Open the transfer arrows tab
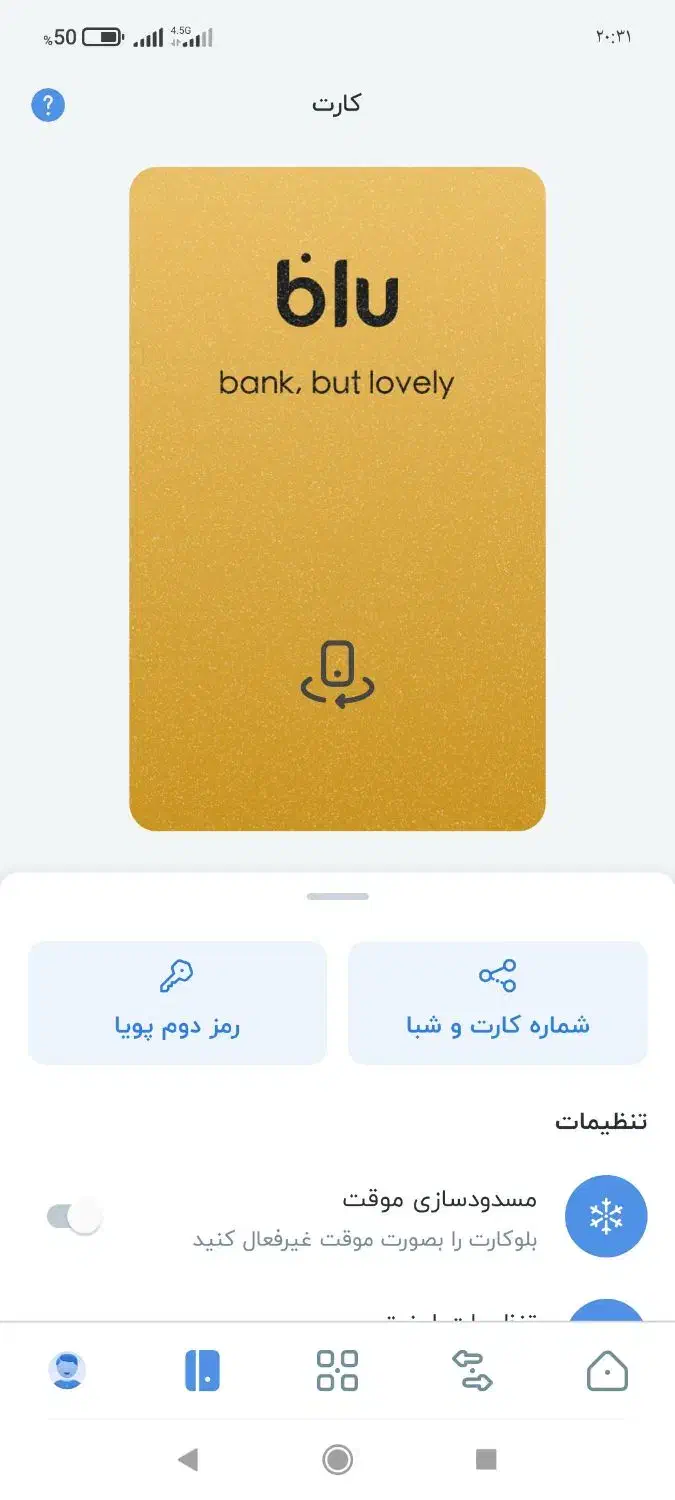The height and width of the screenshot is (1500, 675). 472,1371
